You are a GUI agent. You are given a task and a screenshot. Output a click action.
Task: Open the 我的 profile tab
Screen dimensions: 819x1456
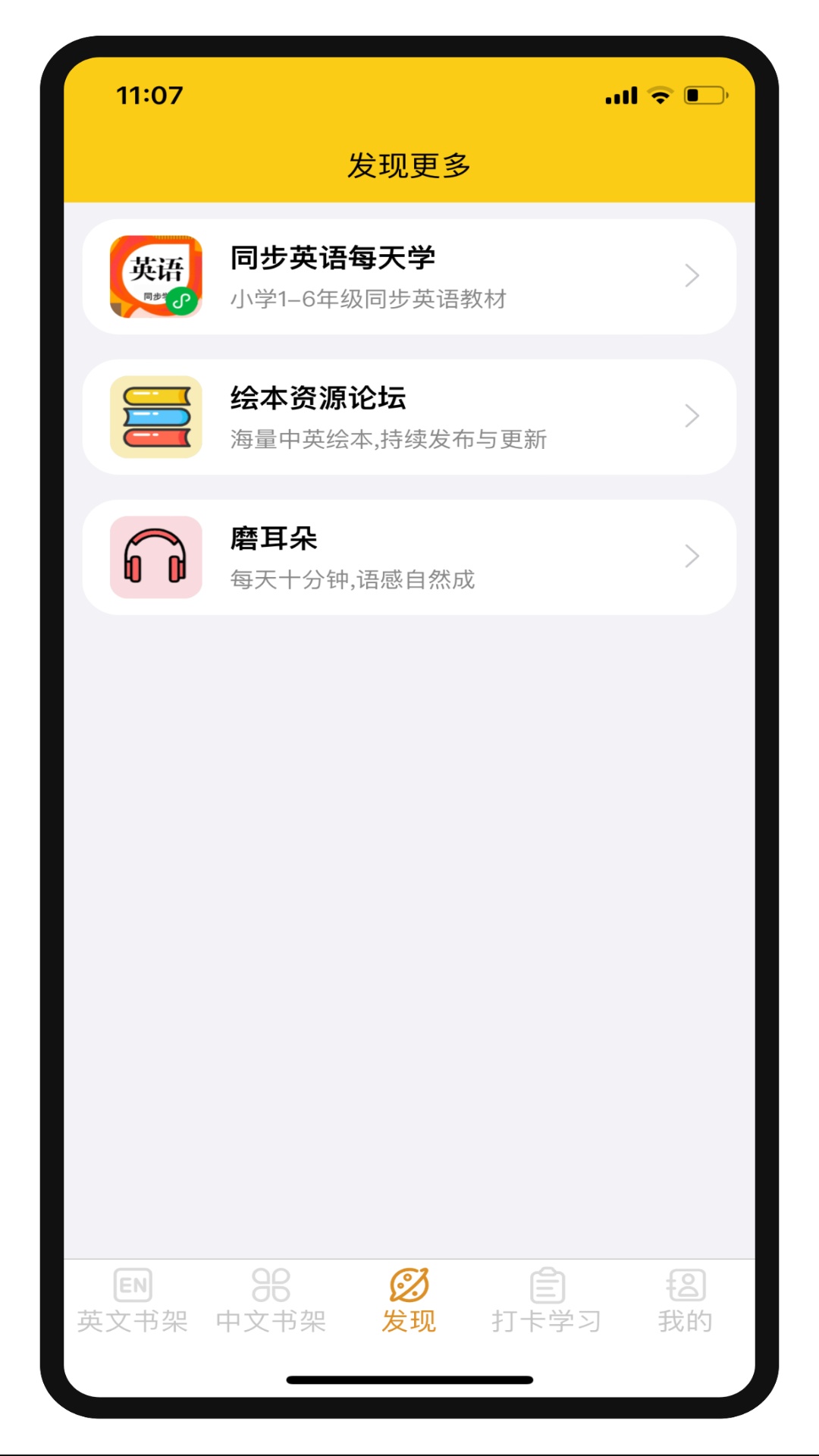coord(686,1301)
